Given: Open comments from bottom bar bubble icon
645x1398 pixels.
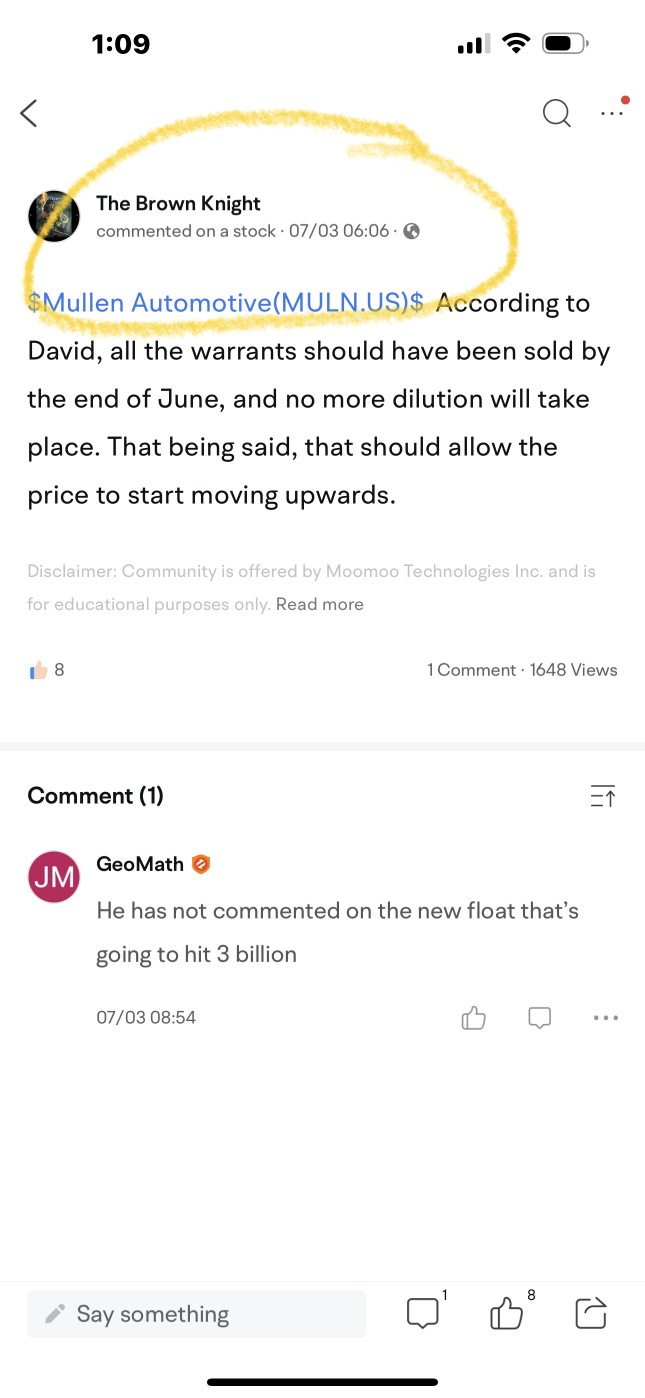Looking at the screenshot, I should [423, 1313].
